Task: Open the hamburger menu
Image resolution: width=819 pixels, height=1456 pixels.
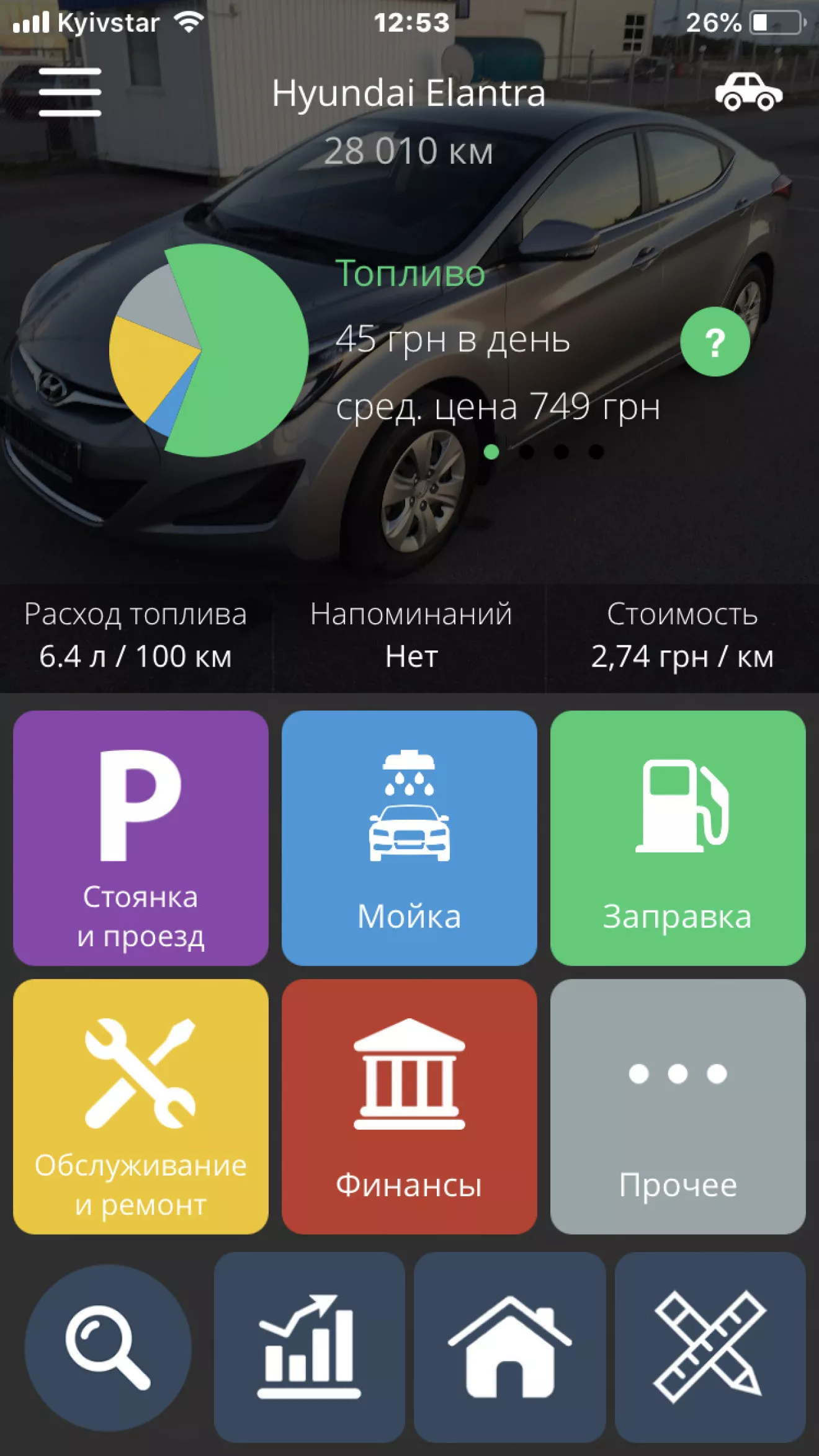Action: pyautogui.click(x=69, y=92)
